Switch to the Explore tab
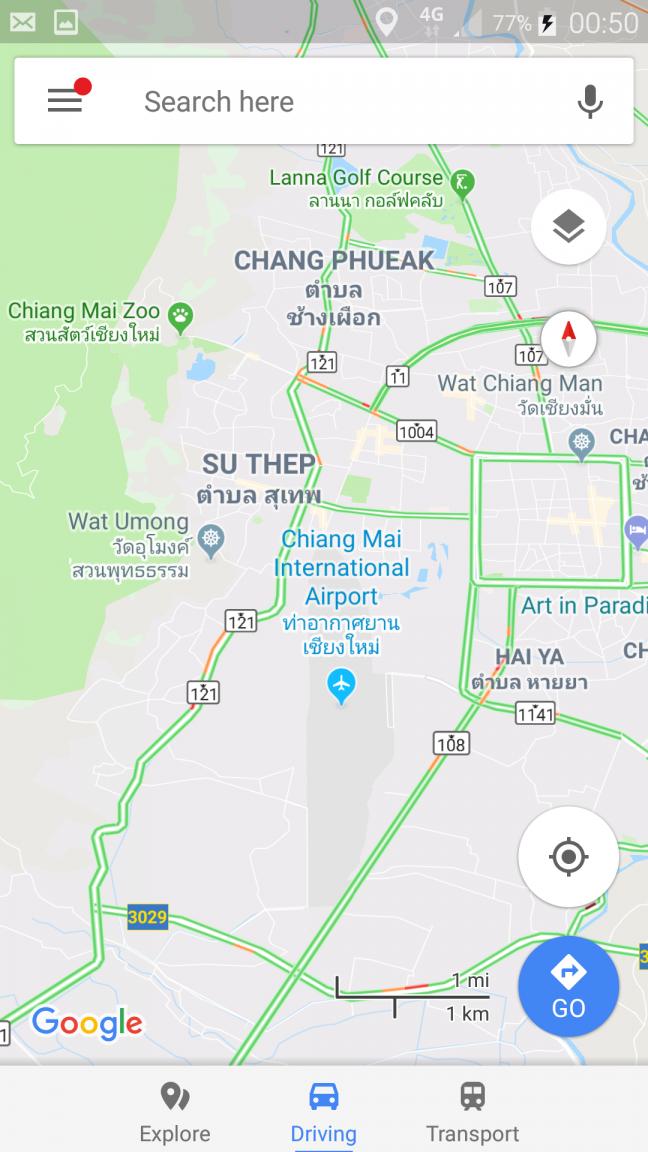The height and width of the screenshot is (1152, 648). (x=175, y=1110)
